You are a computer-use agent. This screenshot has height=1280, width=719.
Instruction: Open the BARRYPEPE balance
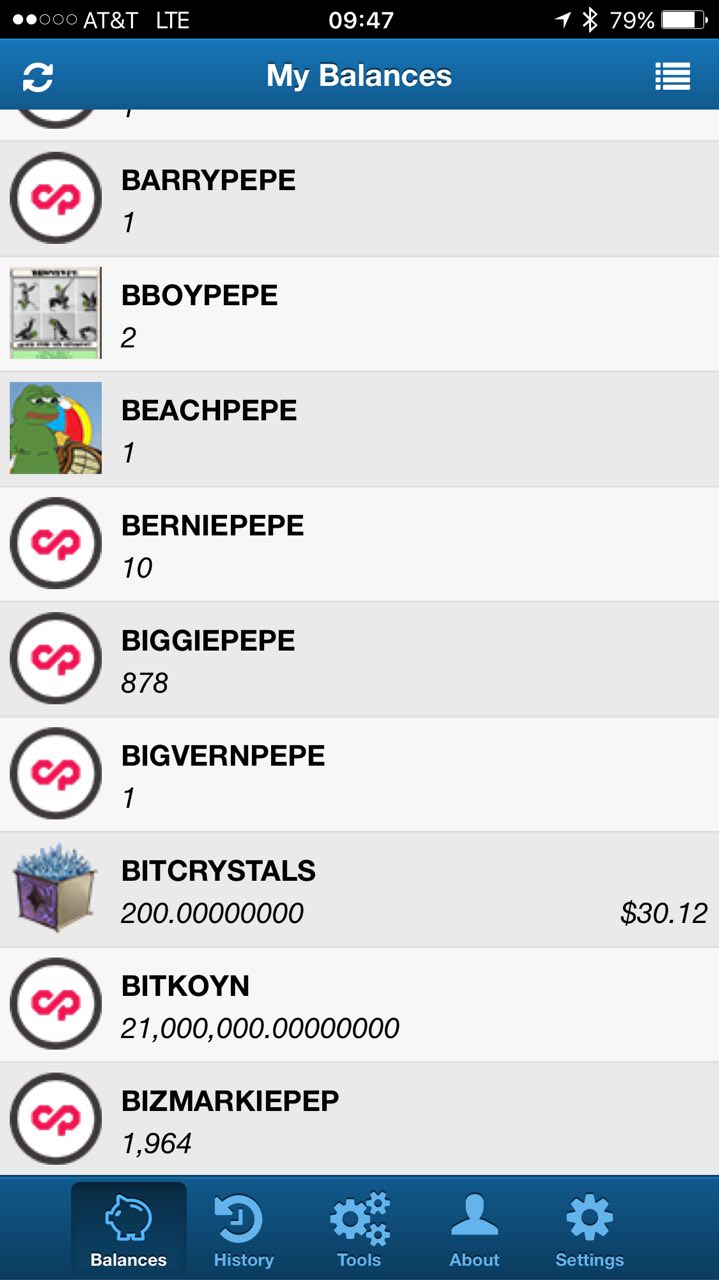[359, 199]
